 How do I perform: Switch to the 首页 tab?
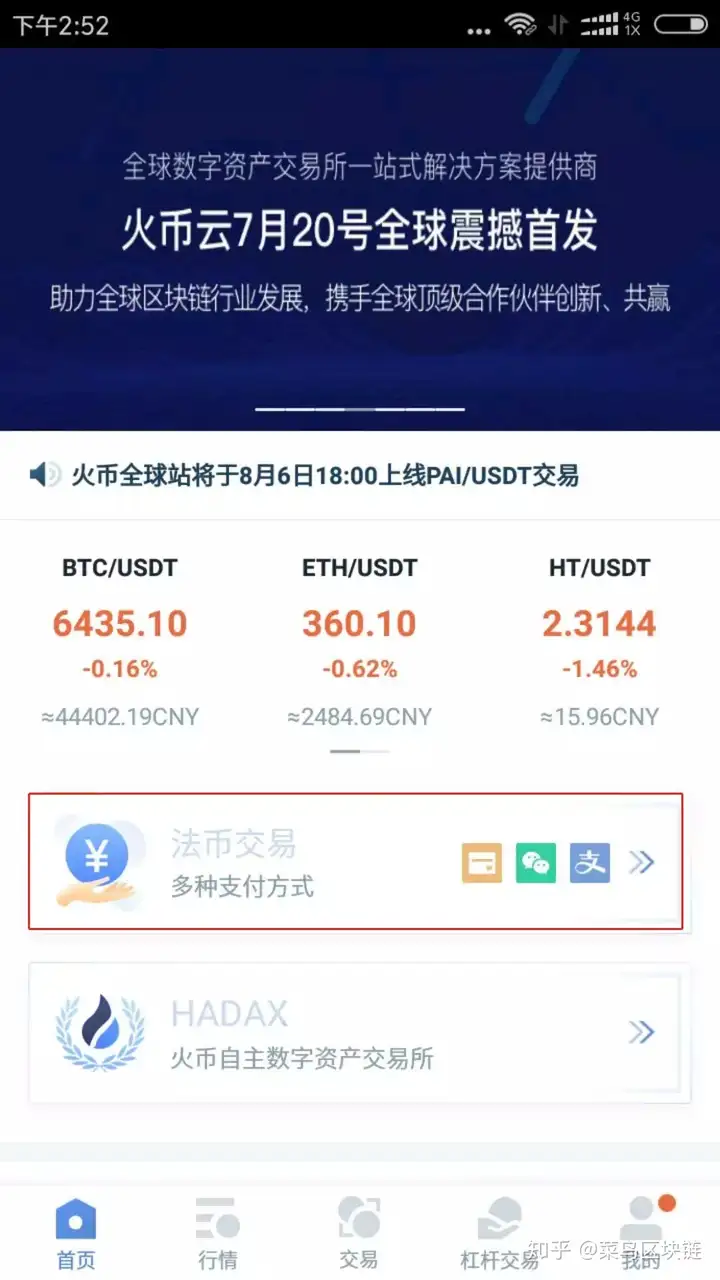[x=75, y=1234]
